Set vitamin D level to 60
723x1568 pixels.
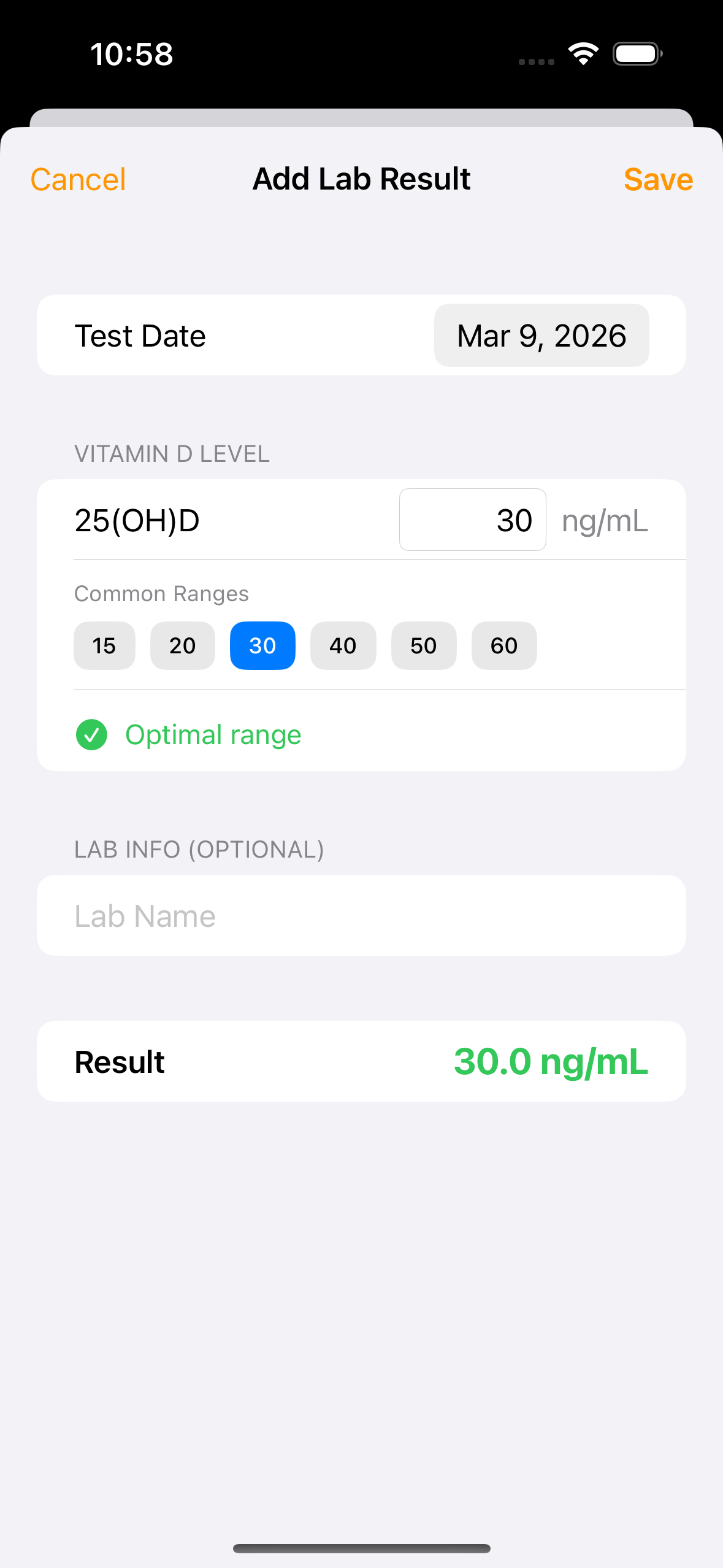pos(503,646)
